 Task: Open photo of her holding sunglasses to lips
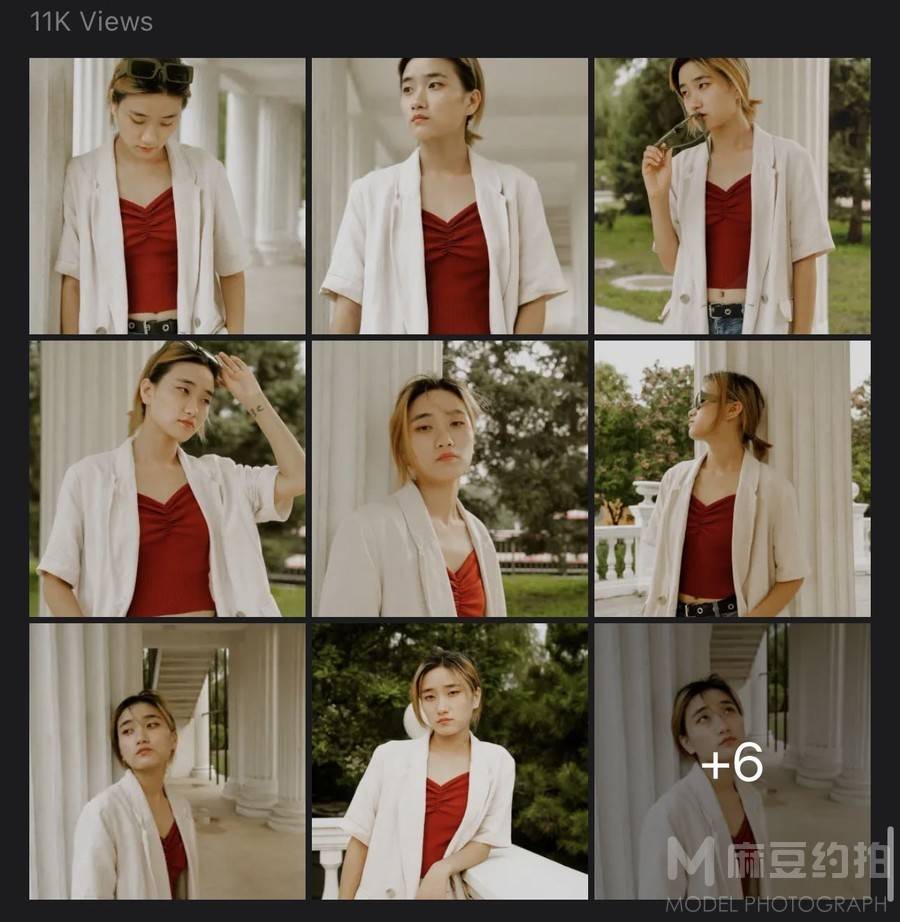pos(732,195)
